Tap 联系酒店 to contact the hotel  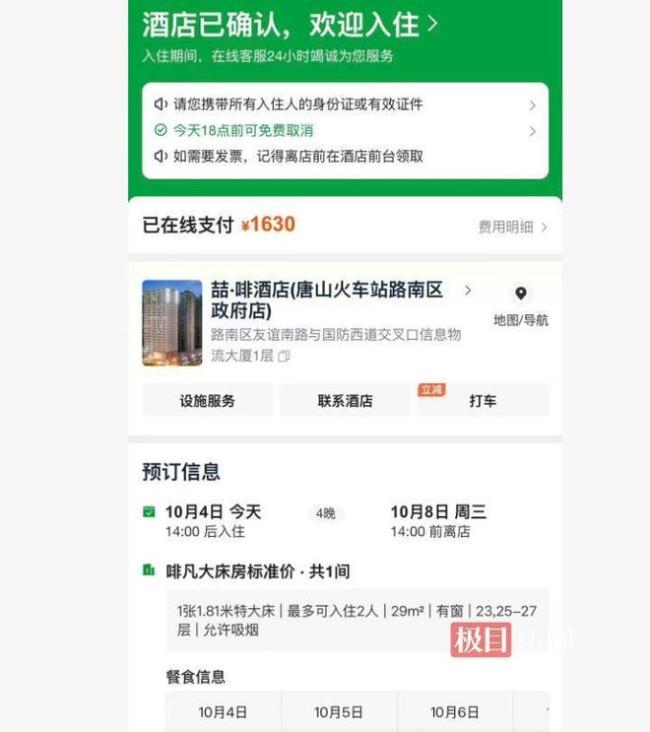coord(345,401)
